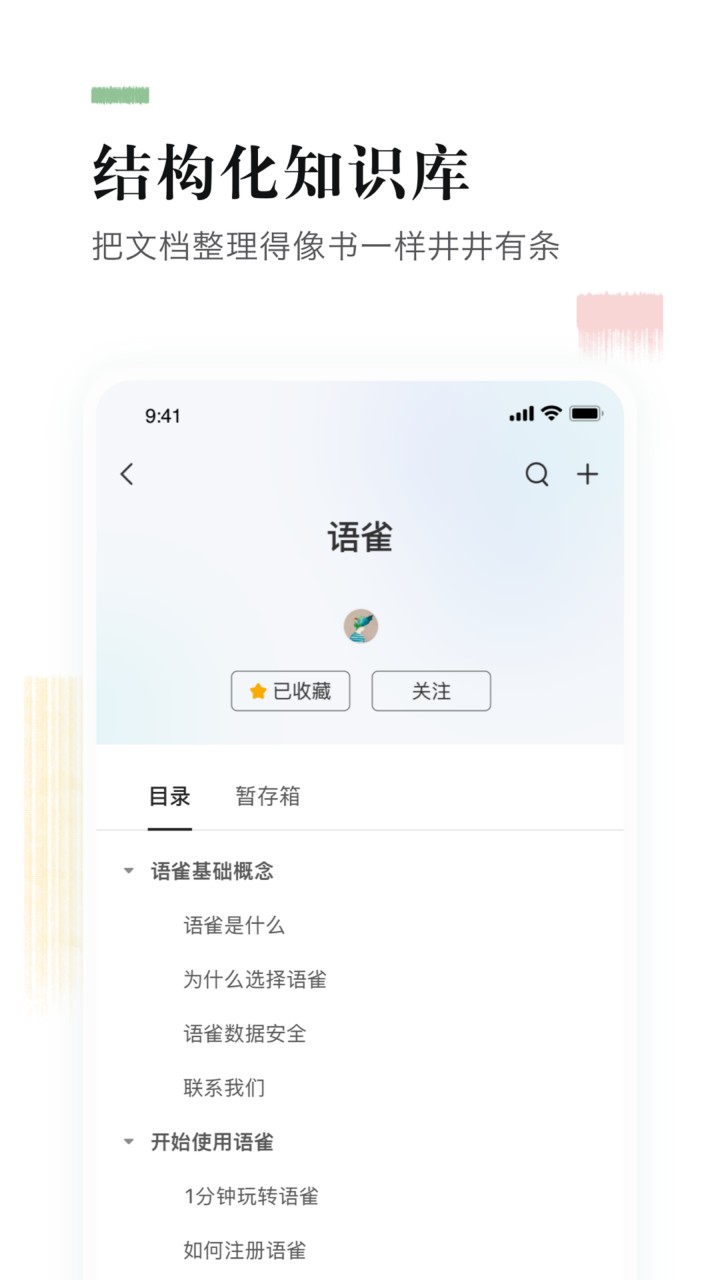Tap the cellular signal bars

pyautogui.click(x=519, y=413)
